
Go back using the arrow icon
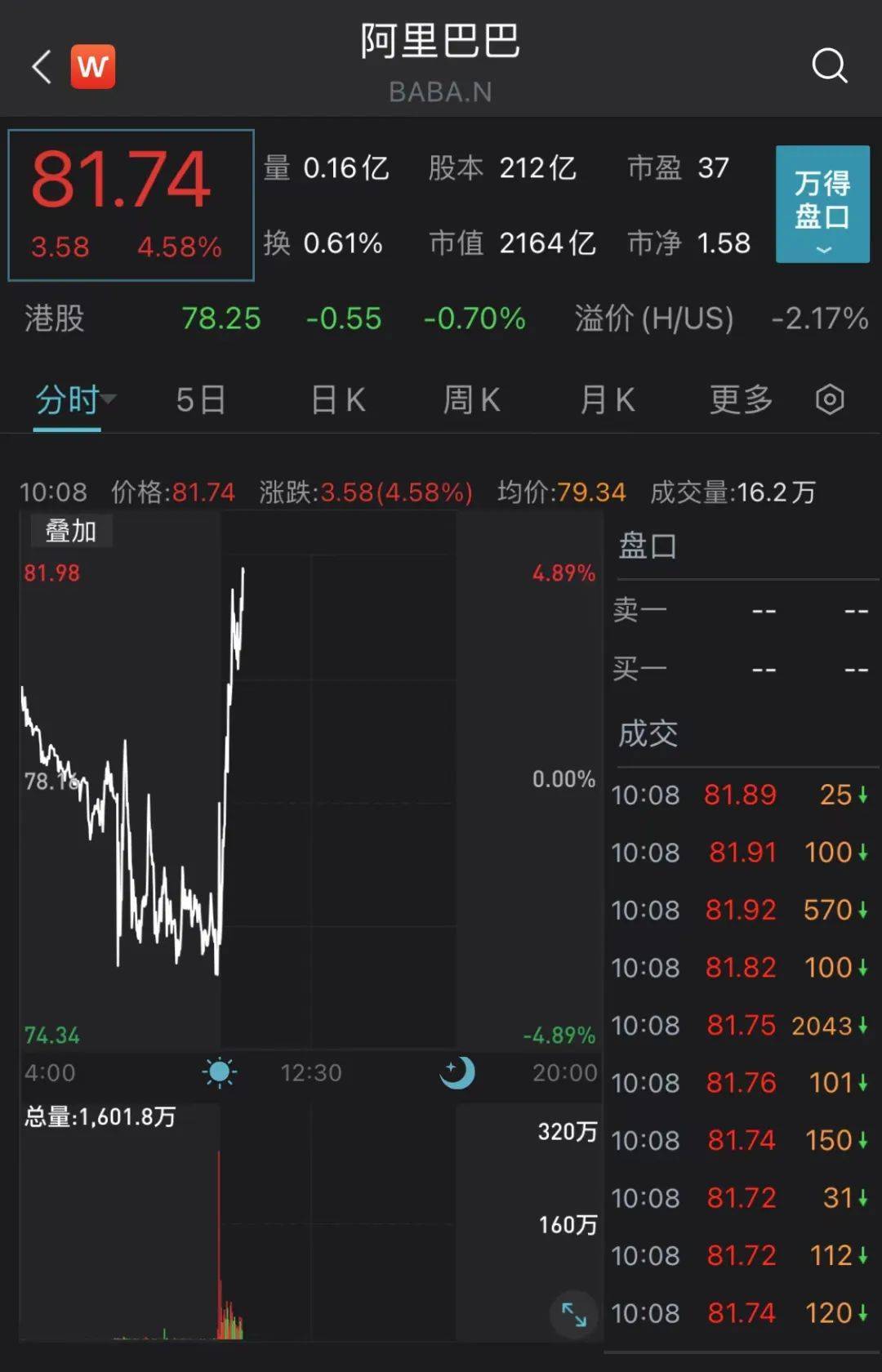[42, 66]
